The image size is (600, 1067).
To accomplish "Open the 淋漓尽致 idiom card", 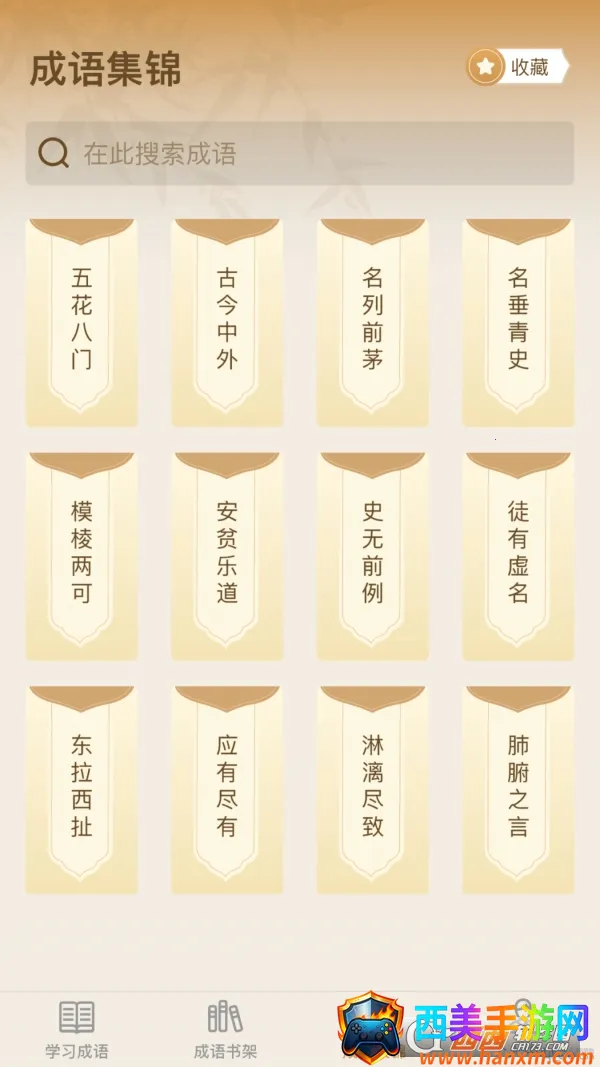I will [x=373, y=789].
